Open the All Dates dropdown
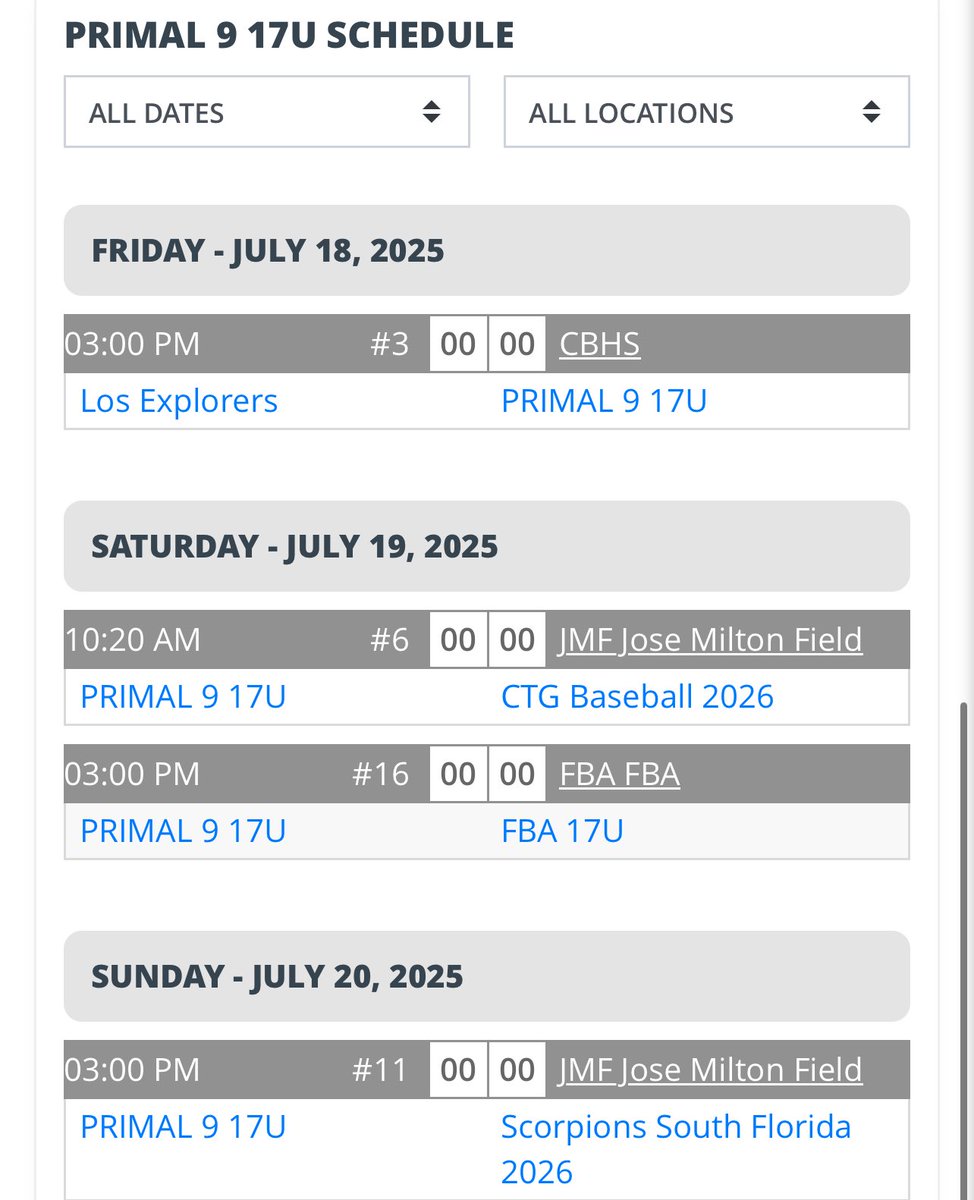This screenshot has width=974, height=1200. tap(266, 112)
